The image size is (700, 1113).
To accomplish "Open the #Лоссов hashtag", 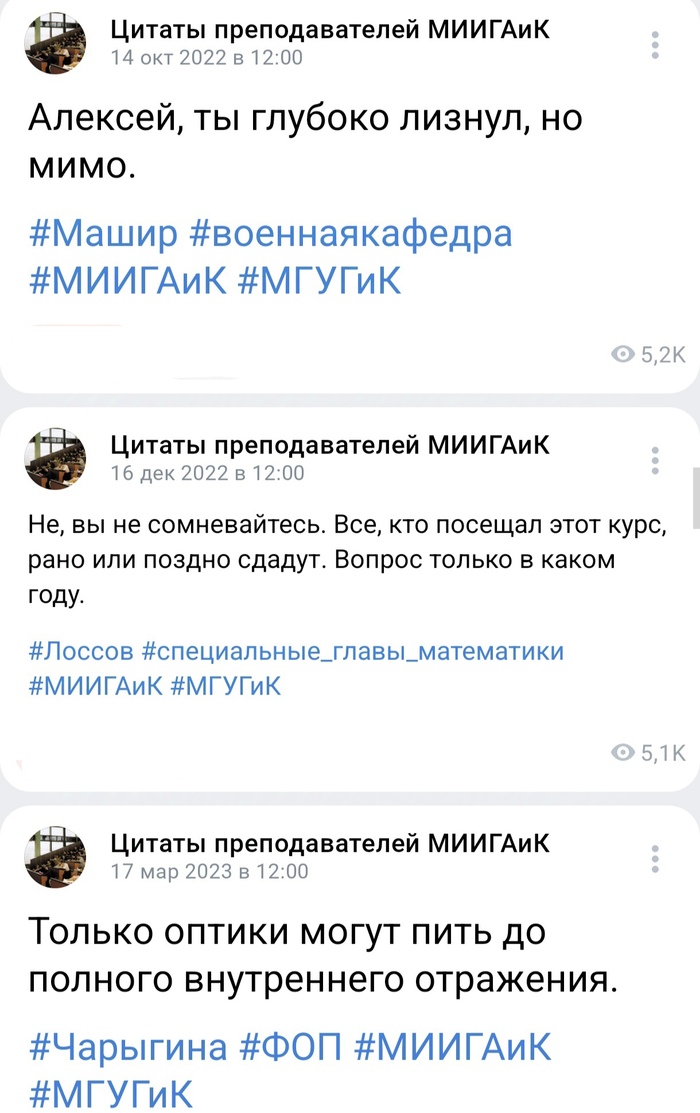I will [76, 652].
